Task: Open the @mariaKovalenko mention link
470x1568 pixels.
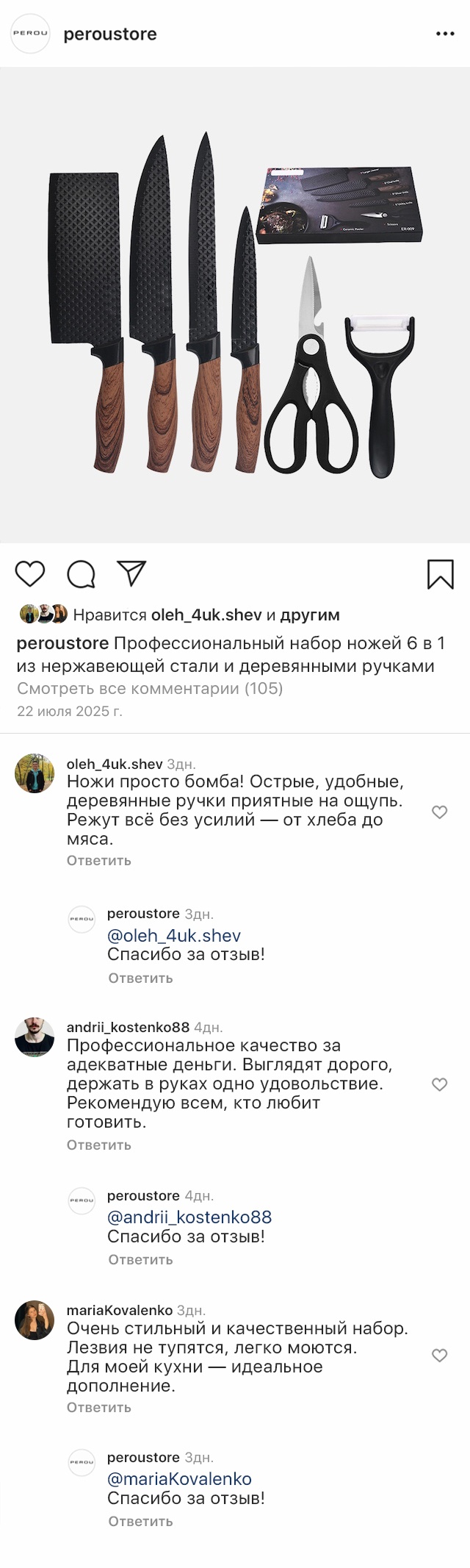Action: (179, 1478)
